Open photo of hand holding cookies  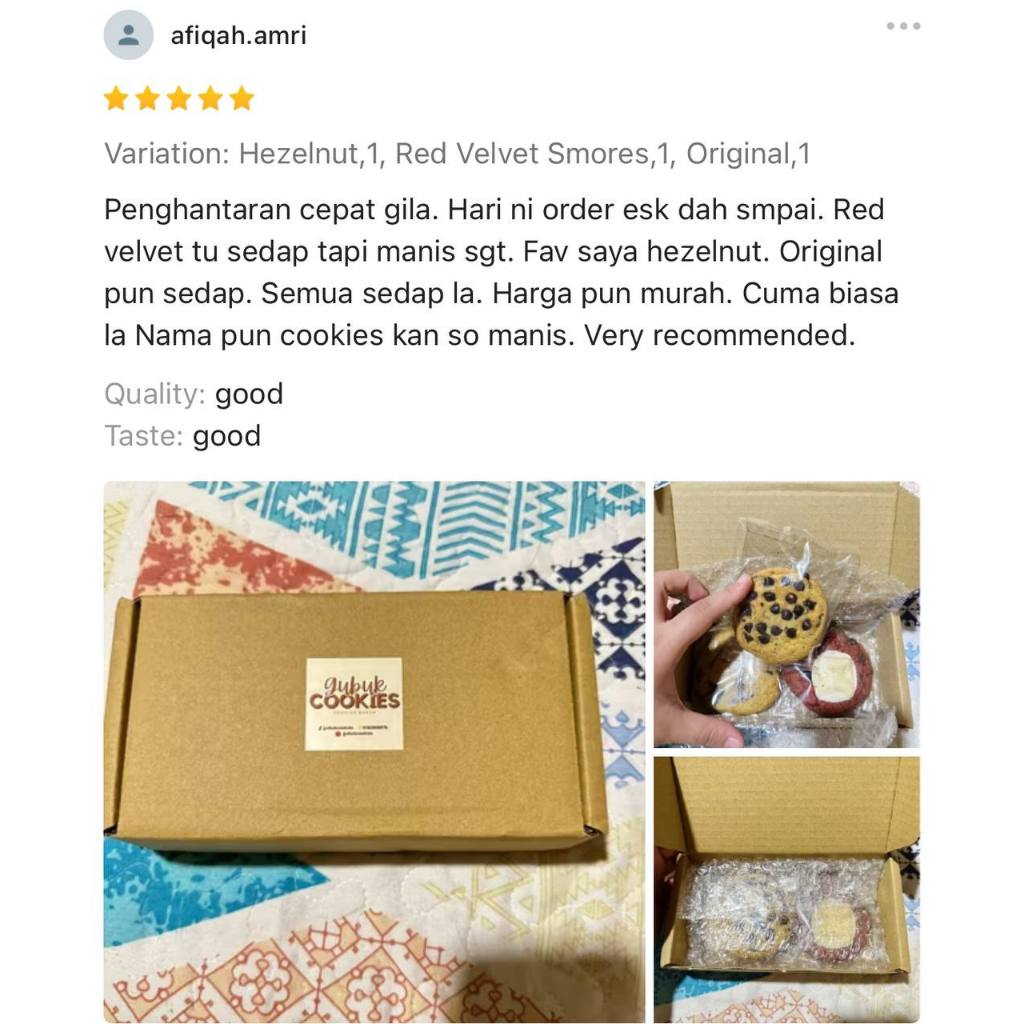point(787,615)
